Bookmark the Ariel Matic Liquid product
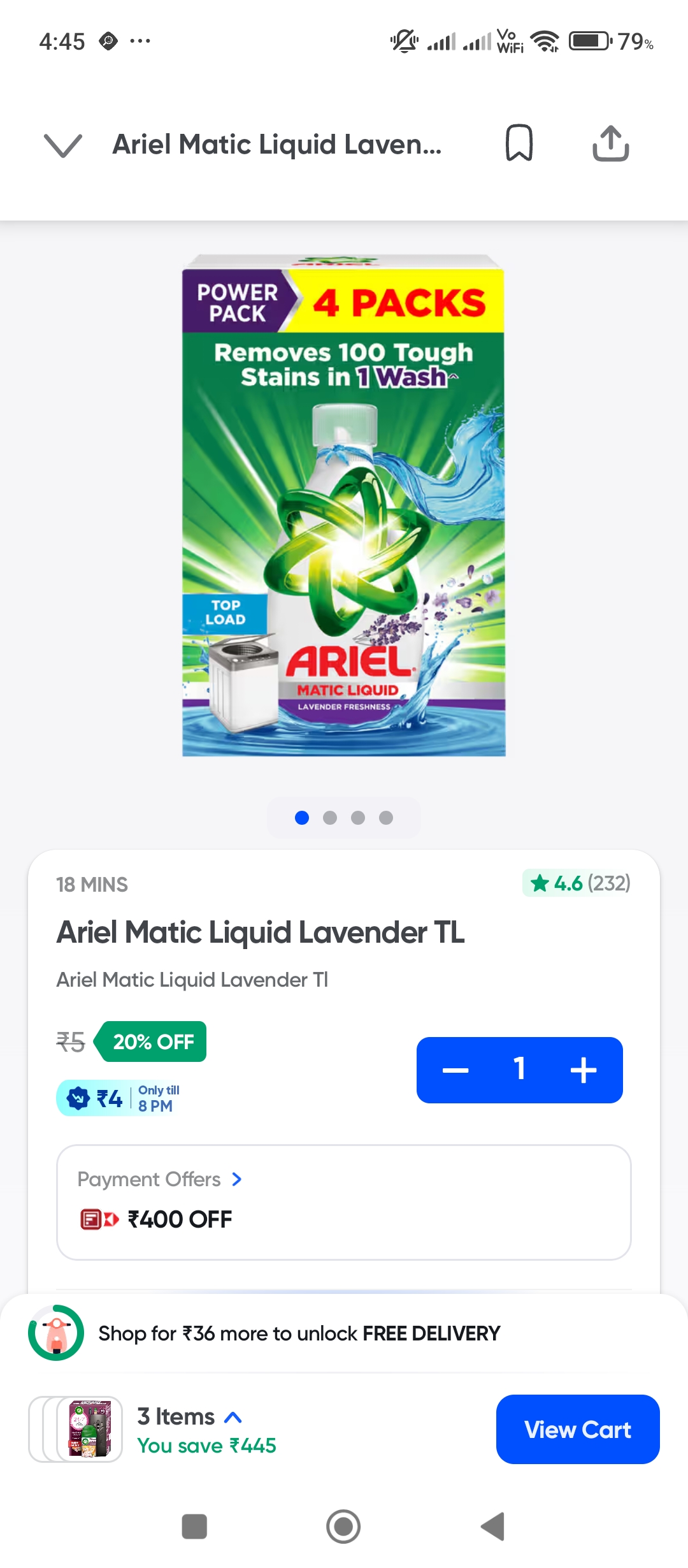 519,143
